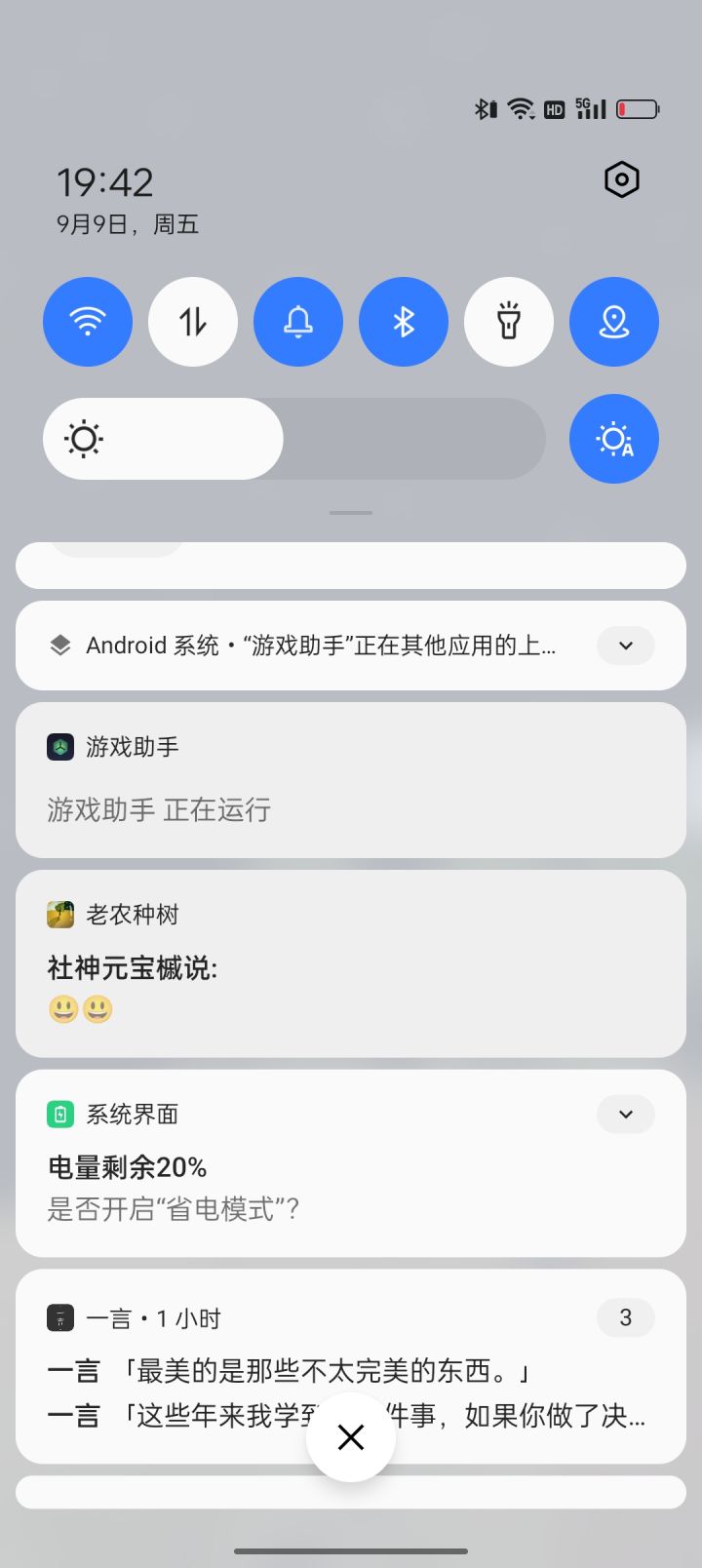This screenshot has width=702, height=1568.
Task: Disable the Bluetooth toggle
Action: pyautogui.click(x=404, y=322)
